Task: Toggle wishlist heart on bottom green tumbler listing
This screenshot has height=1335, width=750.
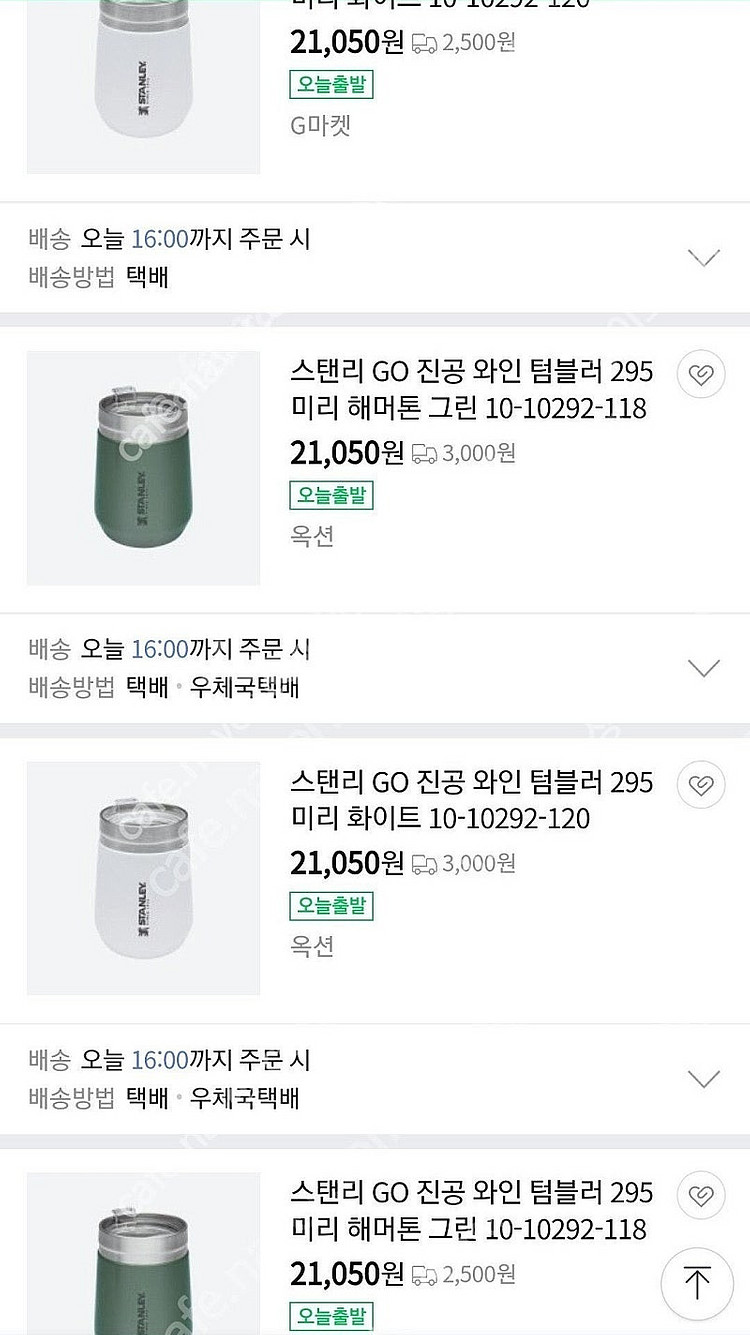Action: coord(701,1196)
